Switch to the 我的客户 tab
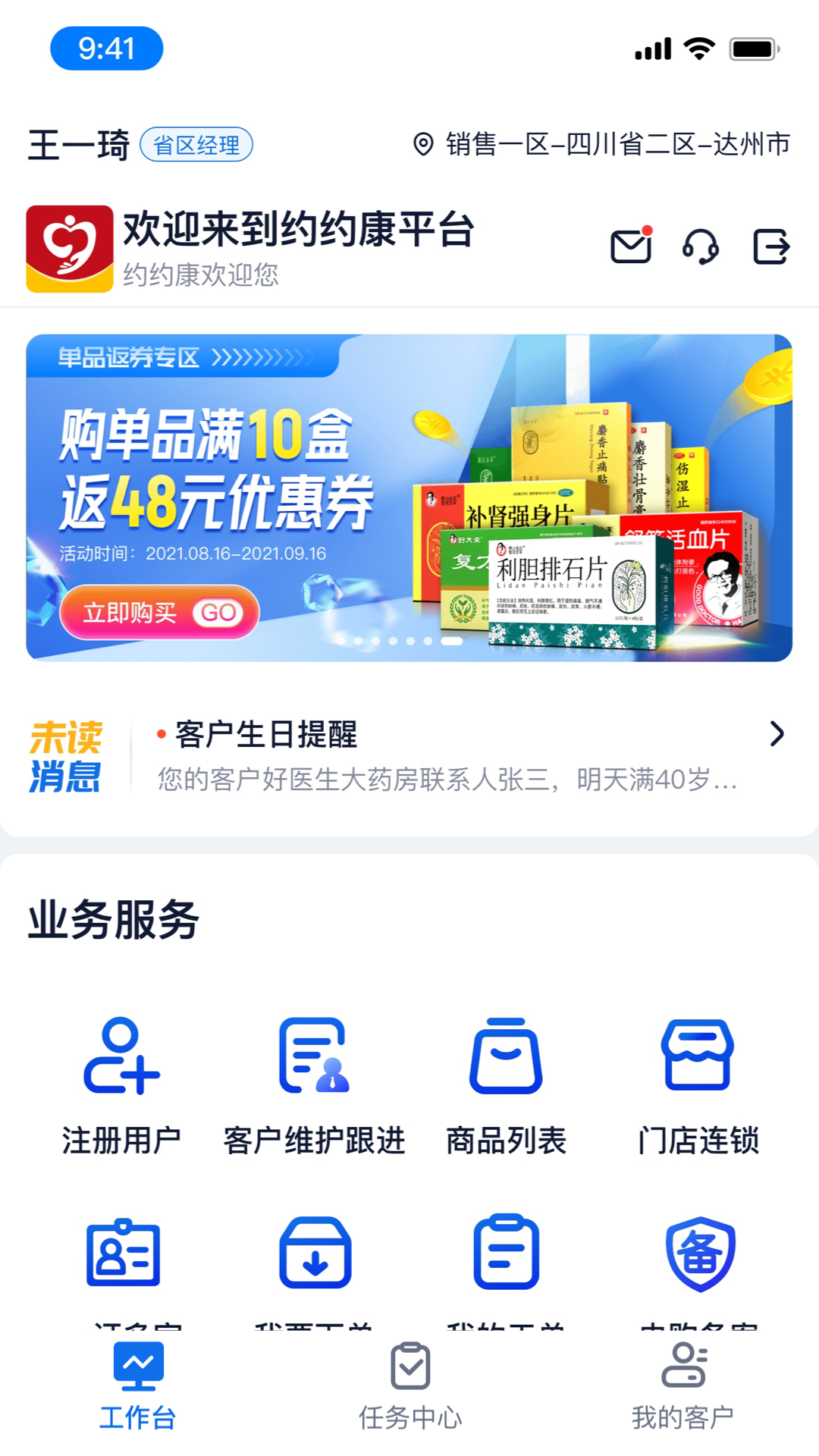819x1456 pixels. 682,1386
